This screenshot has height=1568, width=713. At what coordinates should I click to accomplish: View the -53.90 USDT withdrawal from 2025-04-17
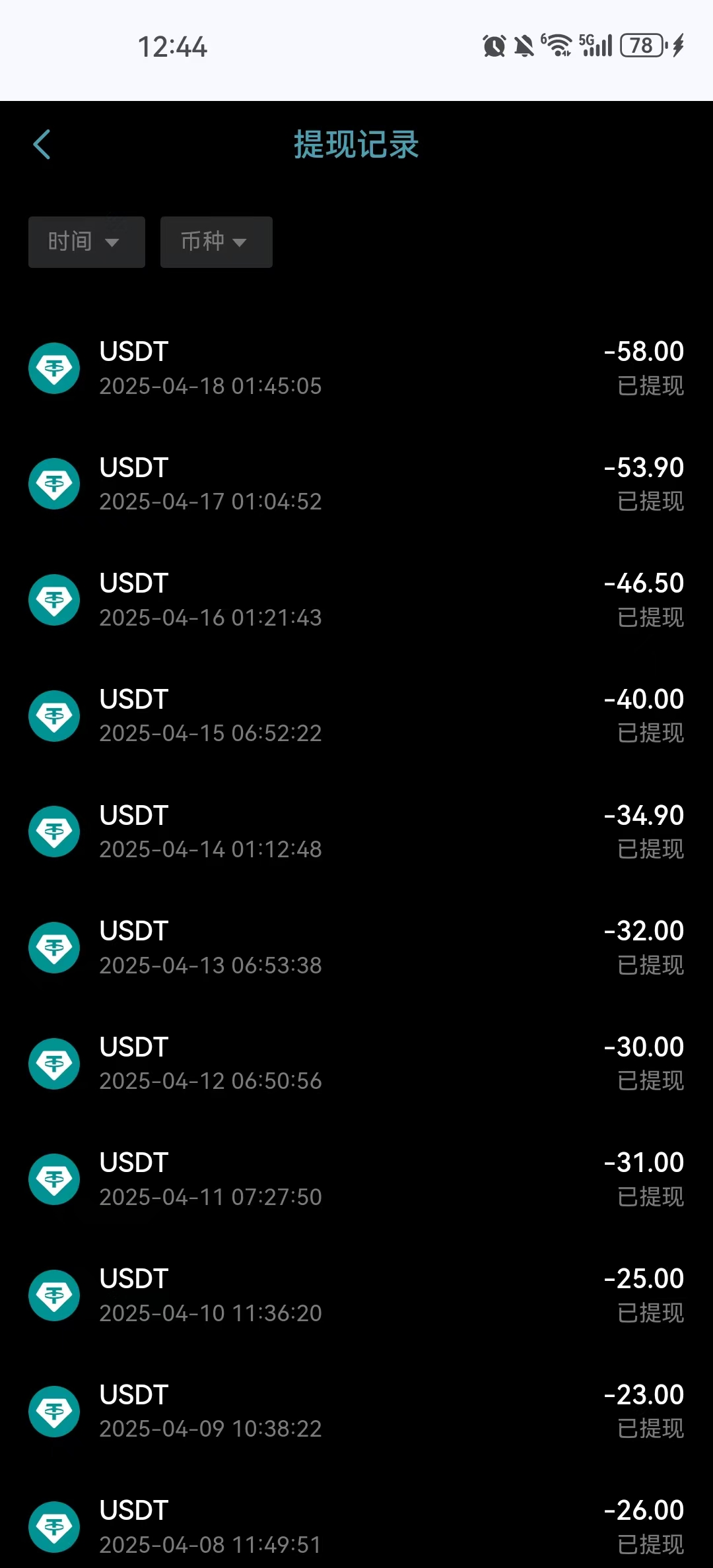(x=356, y=484)
